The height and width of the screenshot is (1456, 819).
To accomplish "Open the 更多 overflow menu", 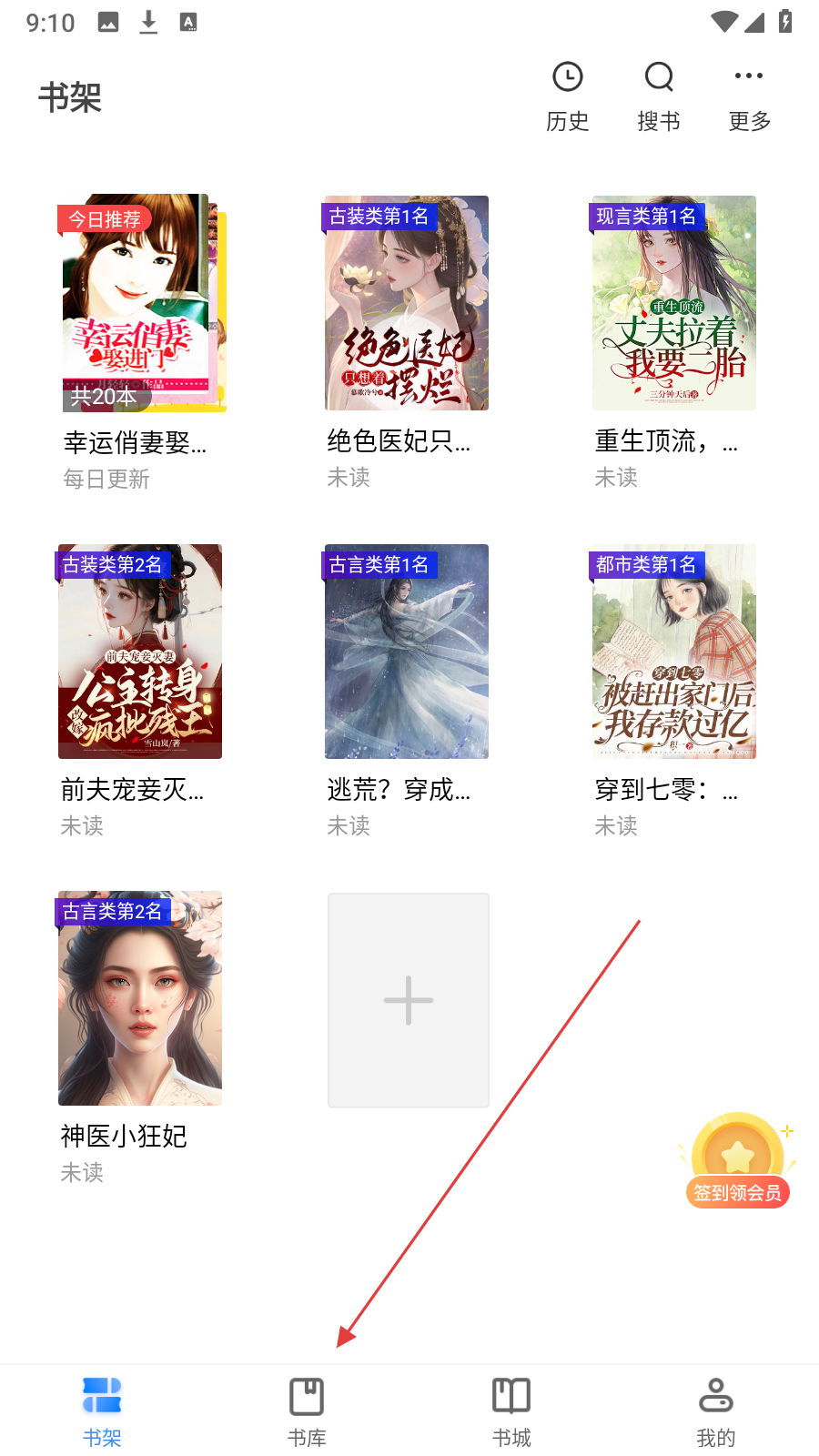I will coord(750,96).
